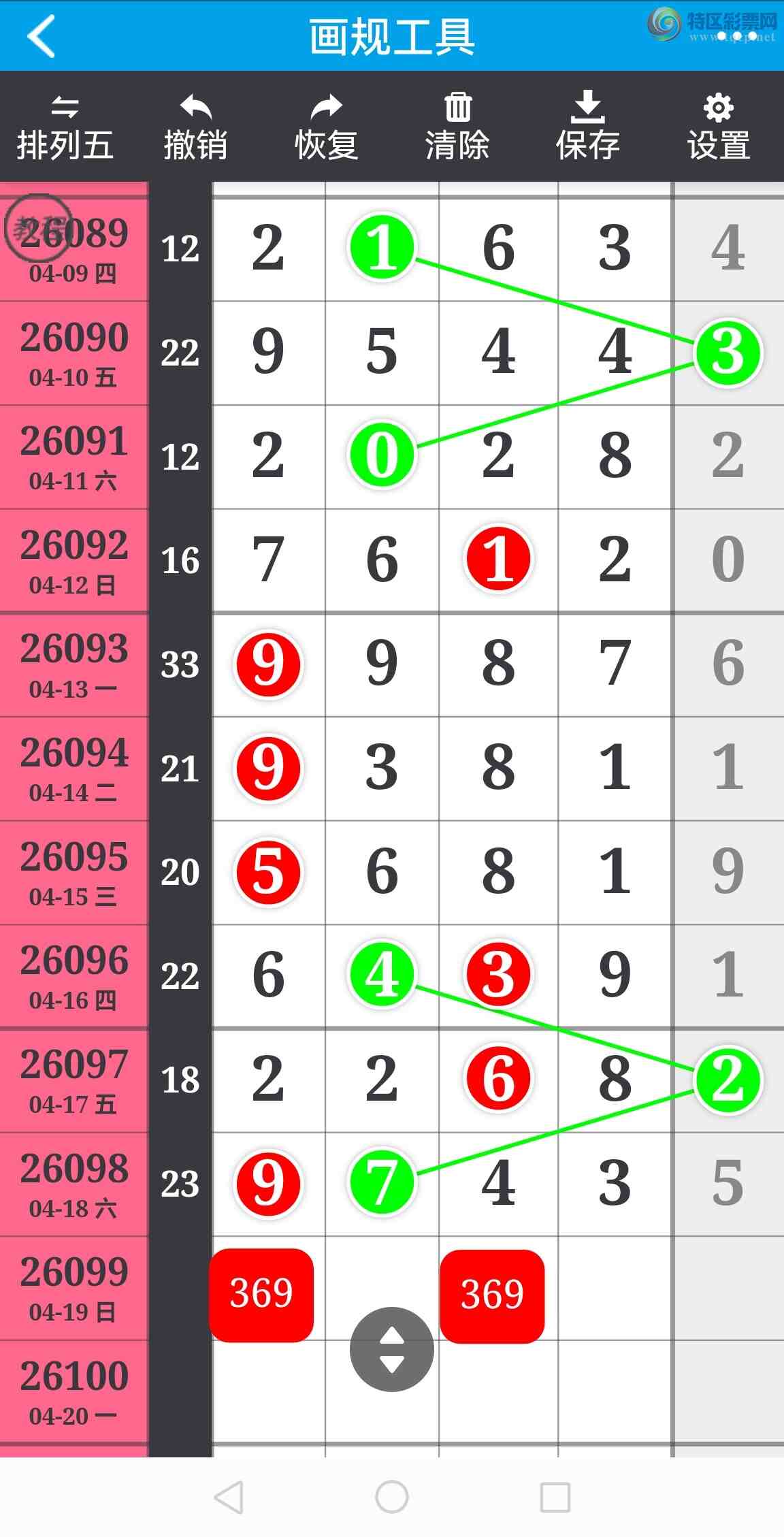Save the chart with 保存
The height and width of the screenshot is (1537, 784).
click(x=588, y=127)
